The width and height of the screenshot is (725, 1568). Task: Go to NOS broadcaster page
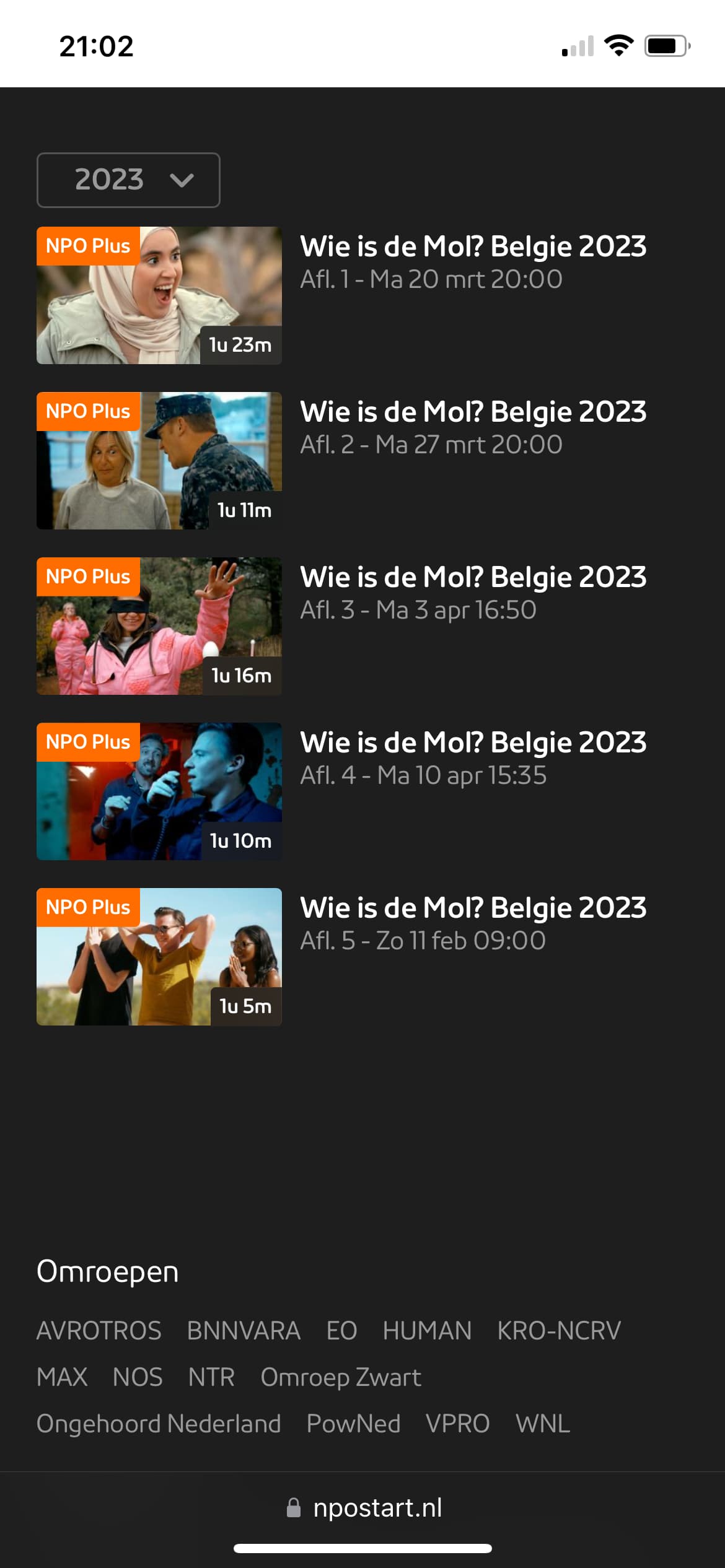pos(138,1377)
